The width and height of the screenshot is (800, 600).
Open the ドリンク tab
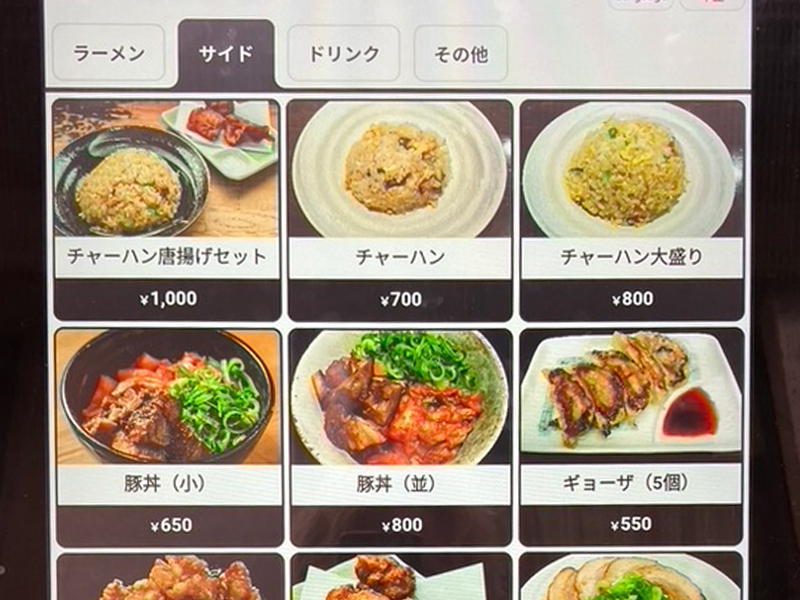pos(343,54)
